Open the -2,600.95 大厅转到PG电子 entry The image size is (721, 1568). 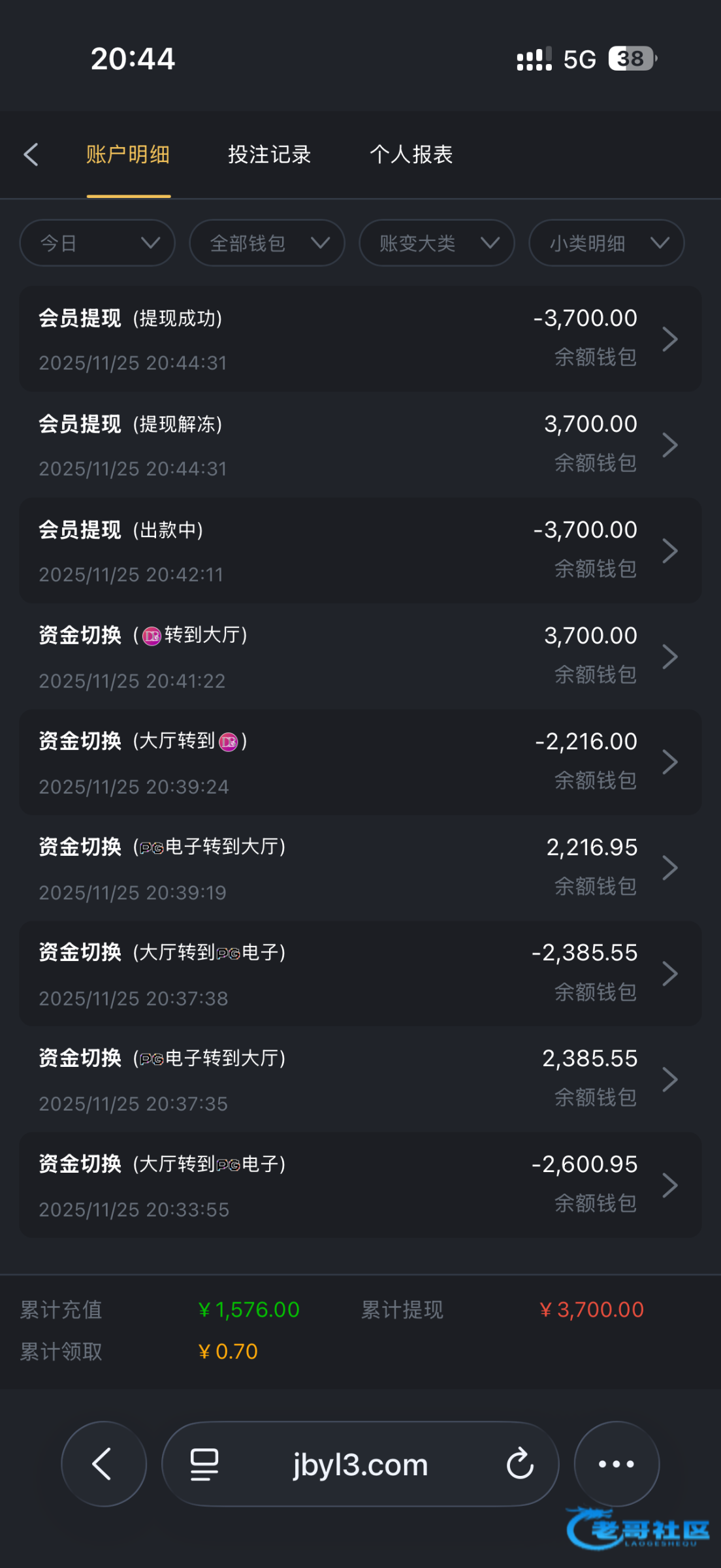[360, 1186]
